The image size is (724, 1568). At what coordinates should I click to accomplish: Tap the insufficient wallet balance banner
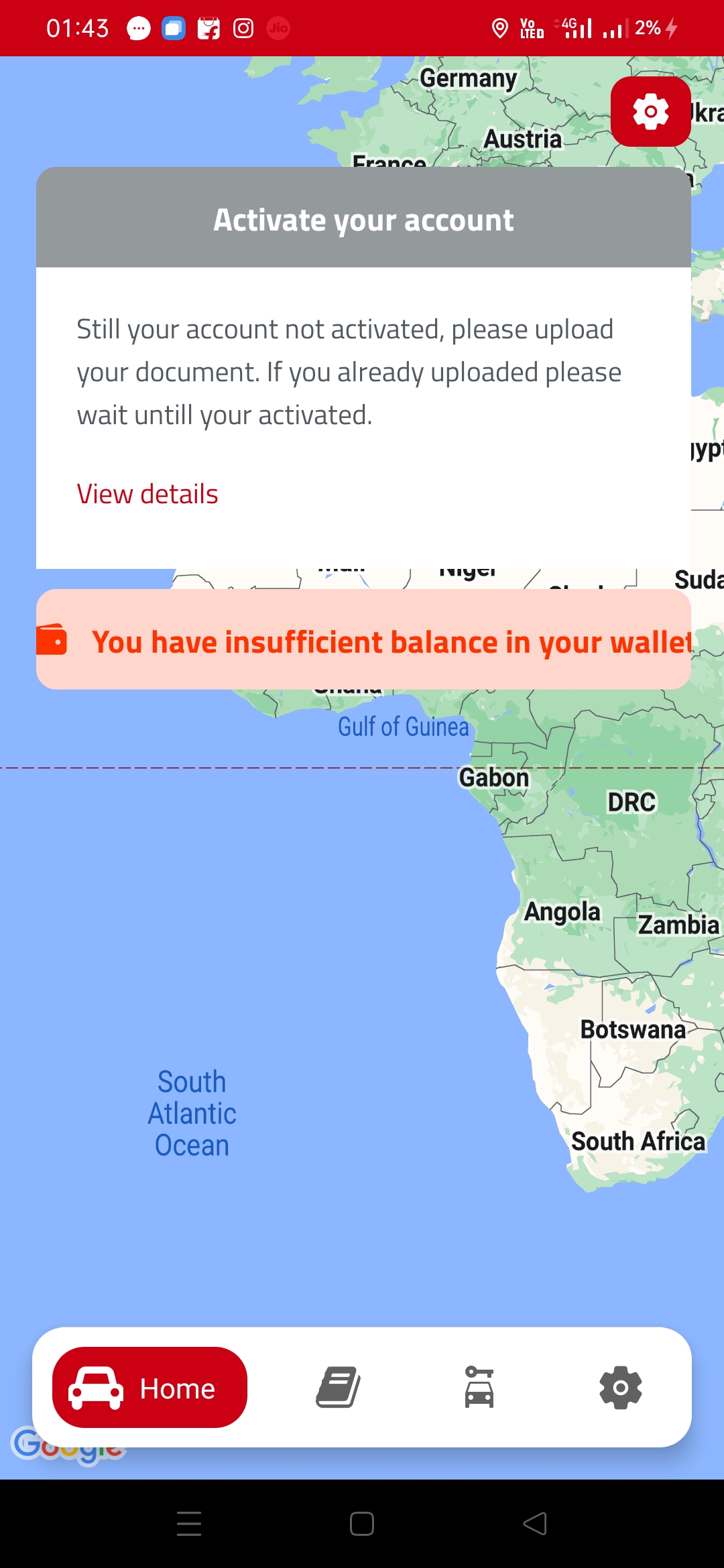pyautogui.click(x=363, y=640)
